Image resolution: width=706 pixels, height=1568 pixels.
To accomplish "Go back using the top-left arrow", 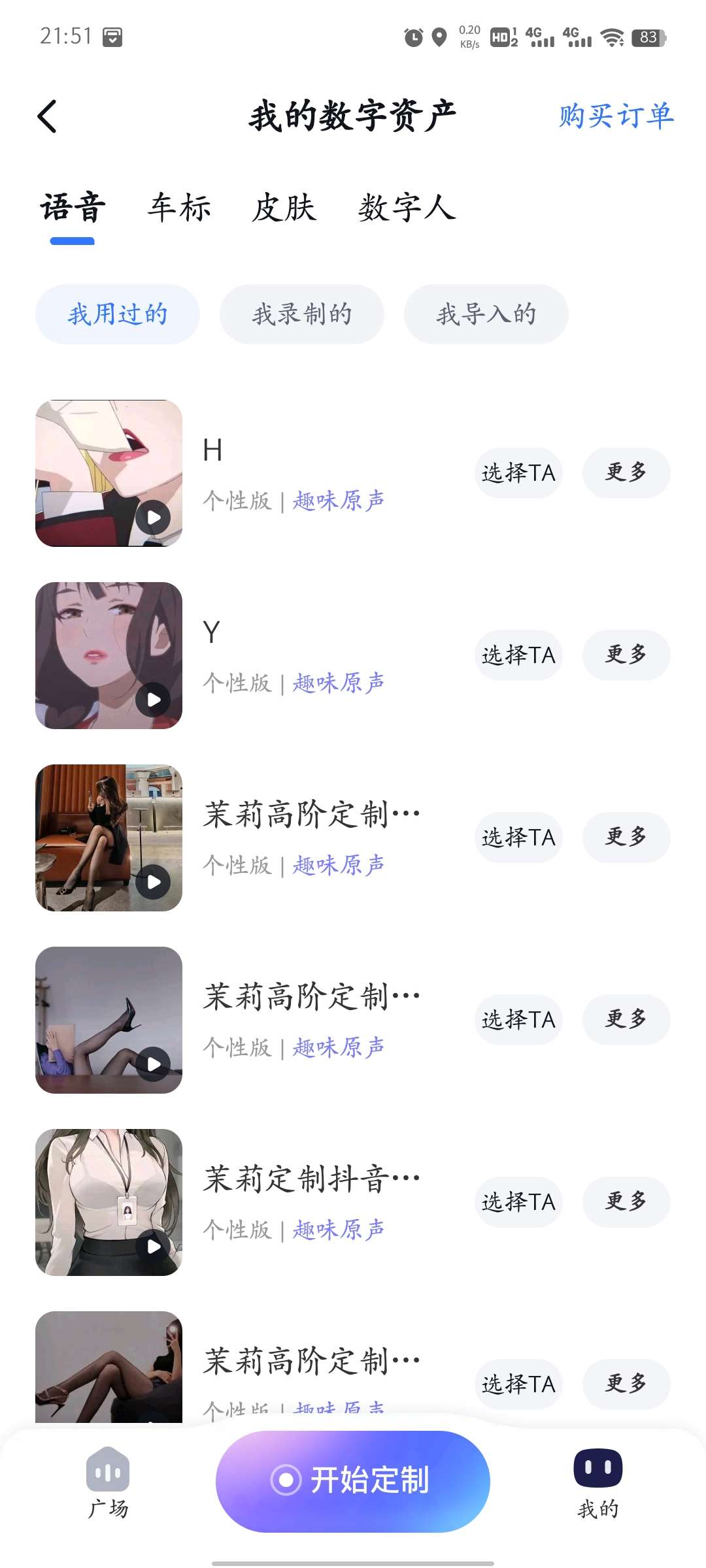I will [x=47, y=117].
